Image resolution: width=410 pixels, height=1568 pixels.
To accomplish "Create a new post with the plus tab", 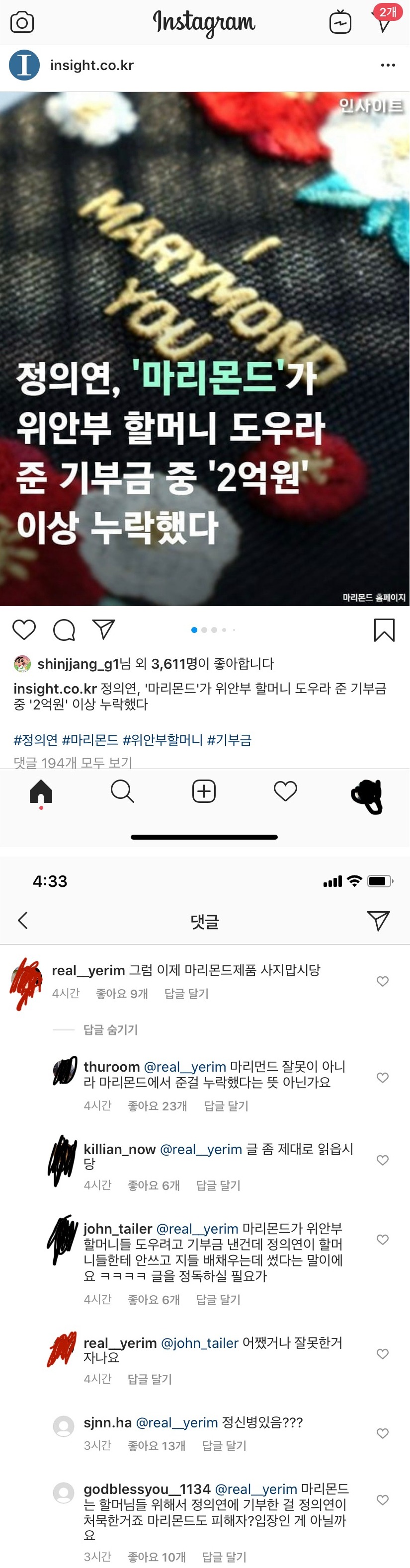I will coord(203,791).
